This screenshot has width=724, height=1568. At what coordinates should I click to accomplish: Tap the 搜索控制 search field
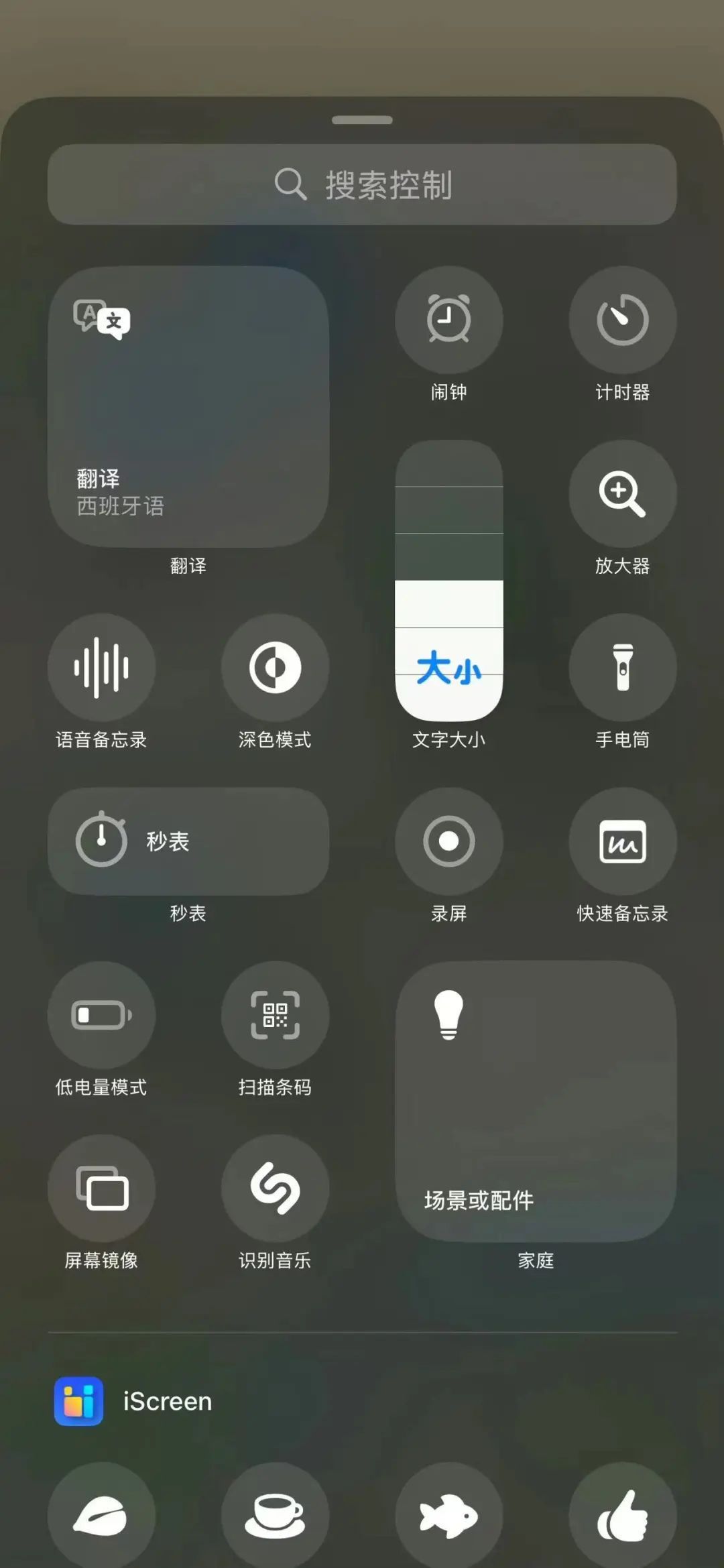[x=362, y=184]
